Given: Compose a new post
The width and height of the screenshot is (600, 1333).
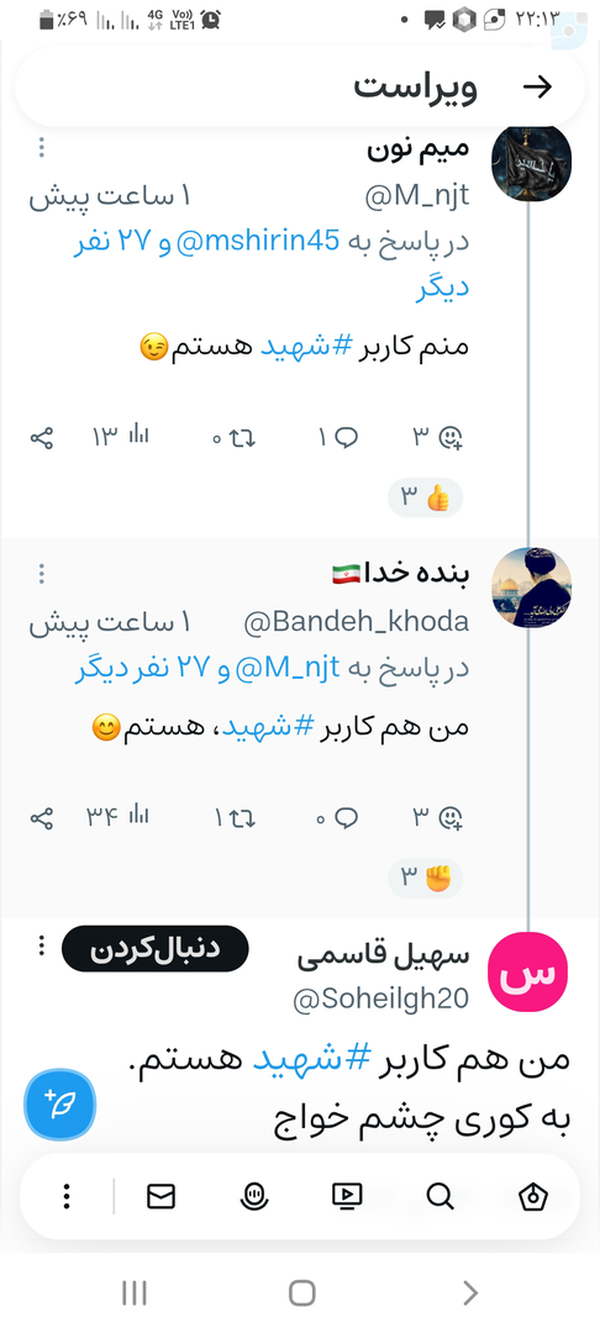Looking at the screenshot, I should pyautogui.click(x=60, y=1104).
